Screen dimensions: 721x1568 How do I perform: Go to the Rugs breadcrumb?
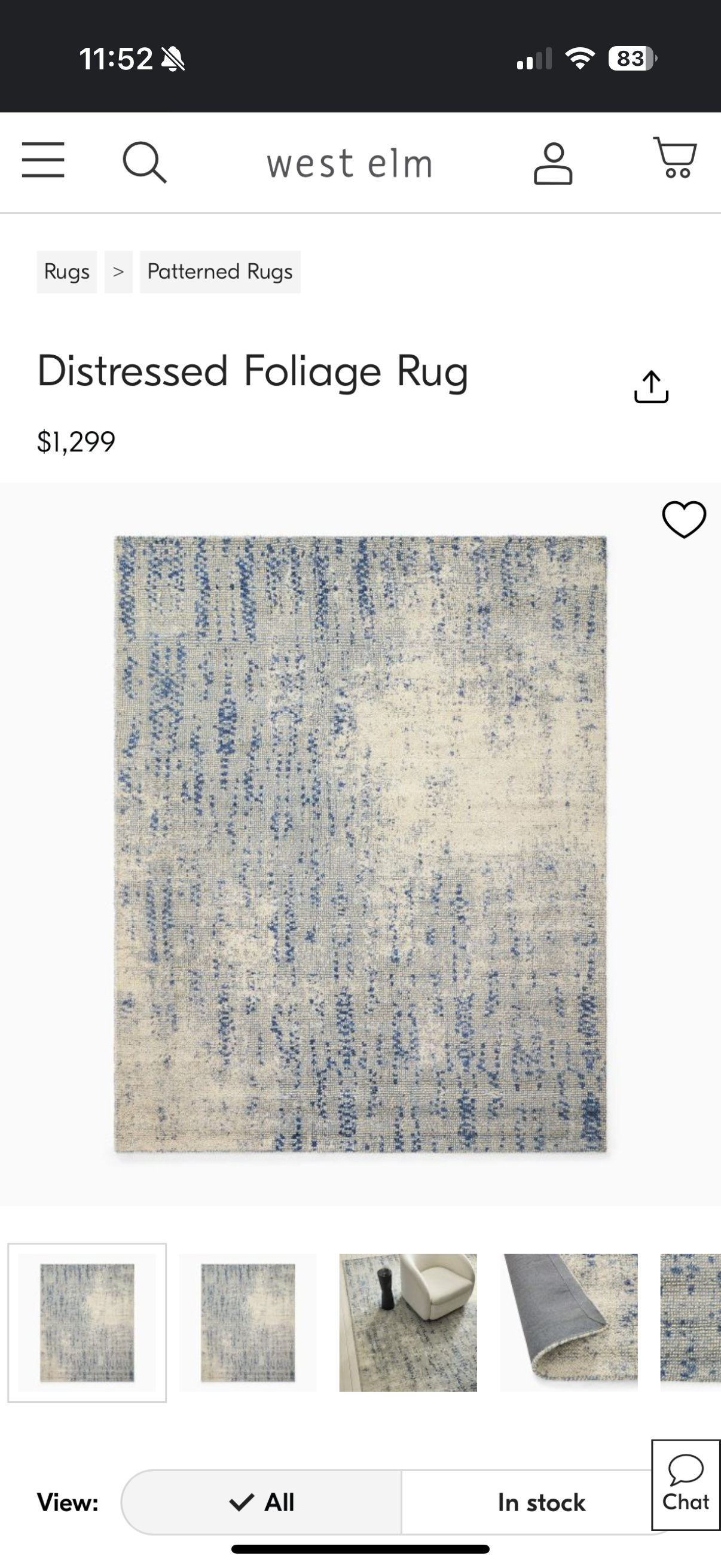[67, 271]
